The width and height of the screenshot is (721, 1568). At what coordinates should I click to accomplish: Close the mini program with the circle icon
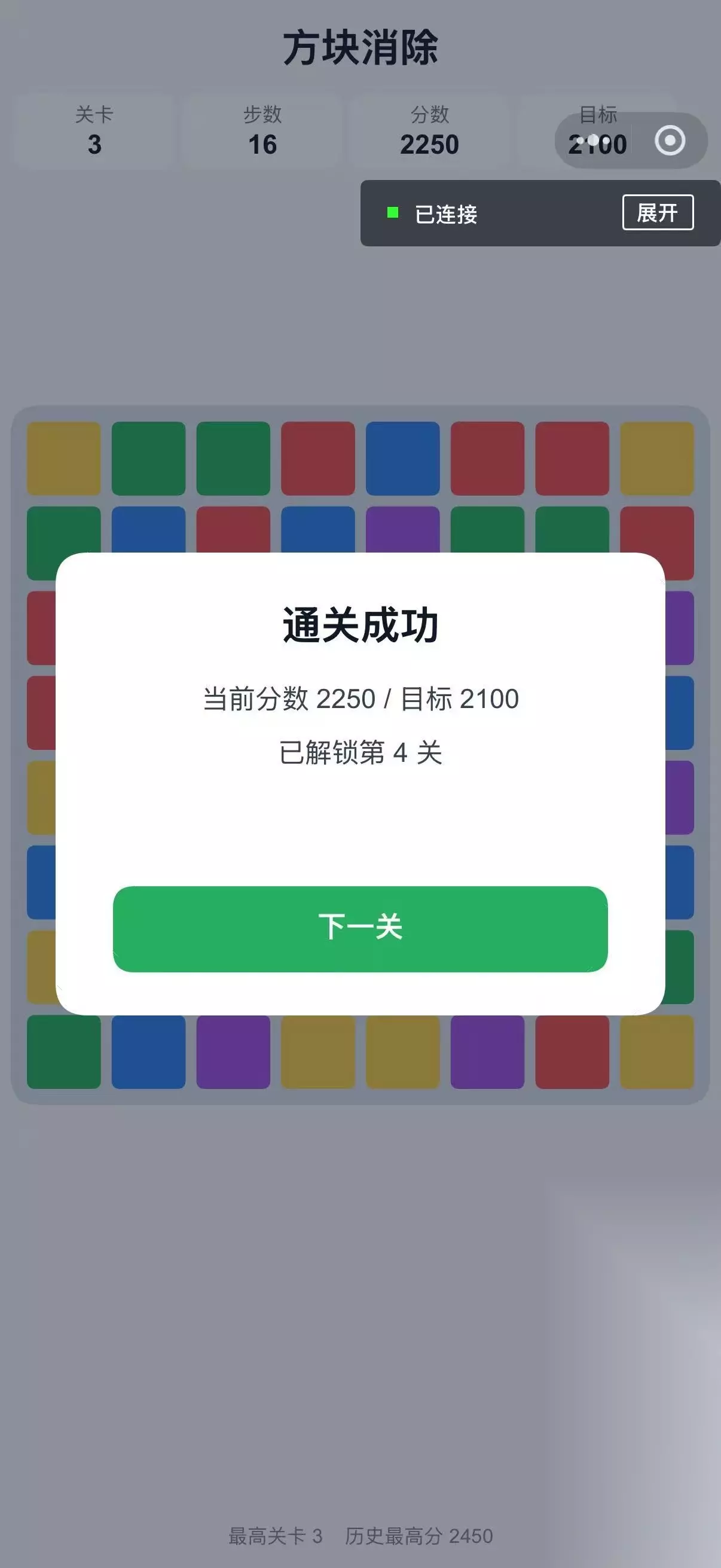[x=670, y=141]
